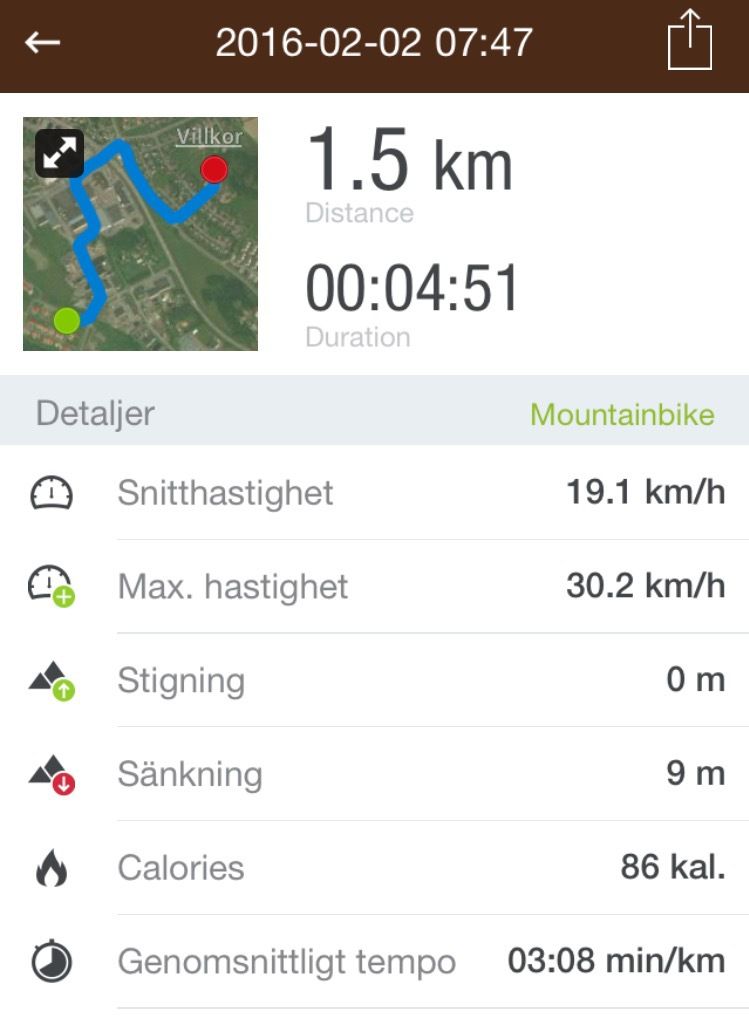The image size is (749, 1017).
Task: Go back with the arrow icon
Action: click(43, 43)
